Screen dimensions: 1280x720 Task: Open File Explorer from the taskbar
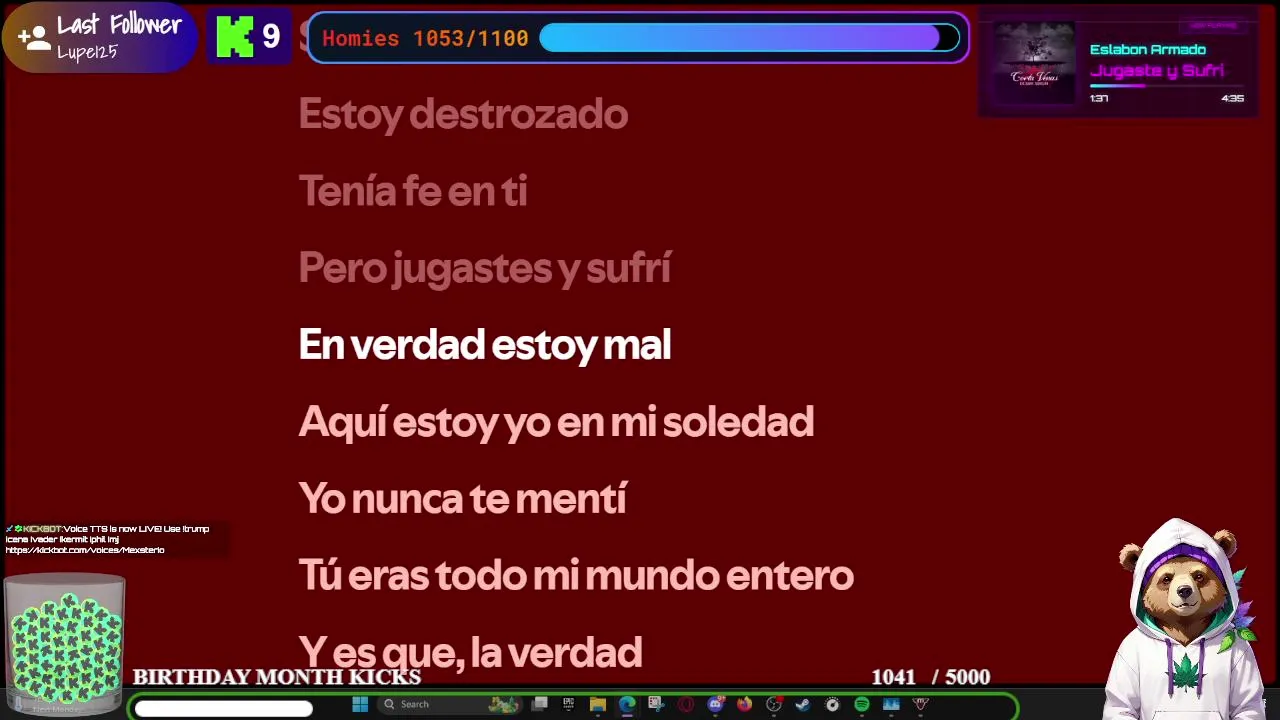point(598,704)
